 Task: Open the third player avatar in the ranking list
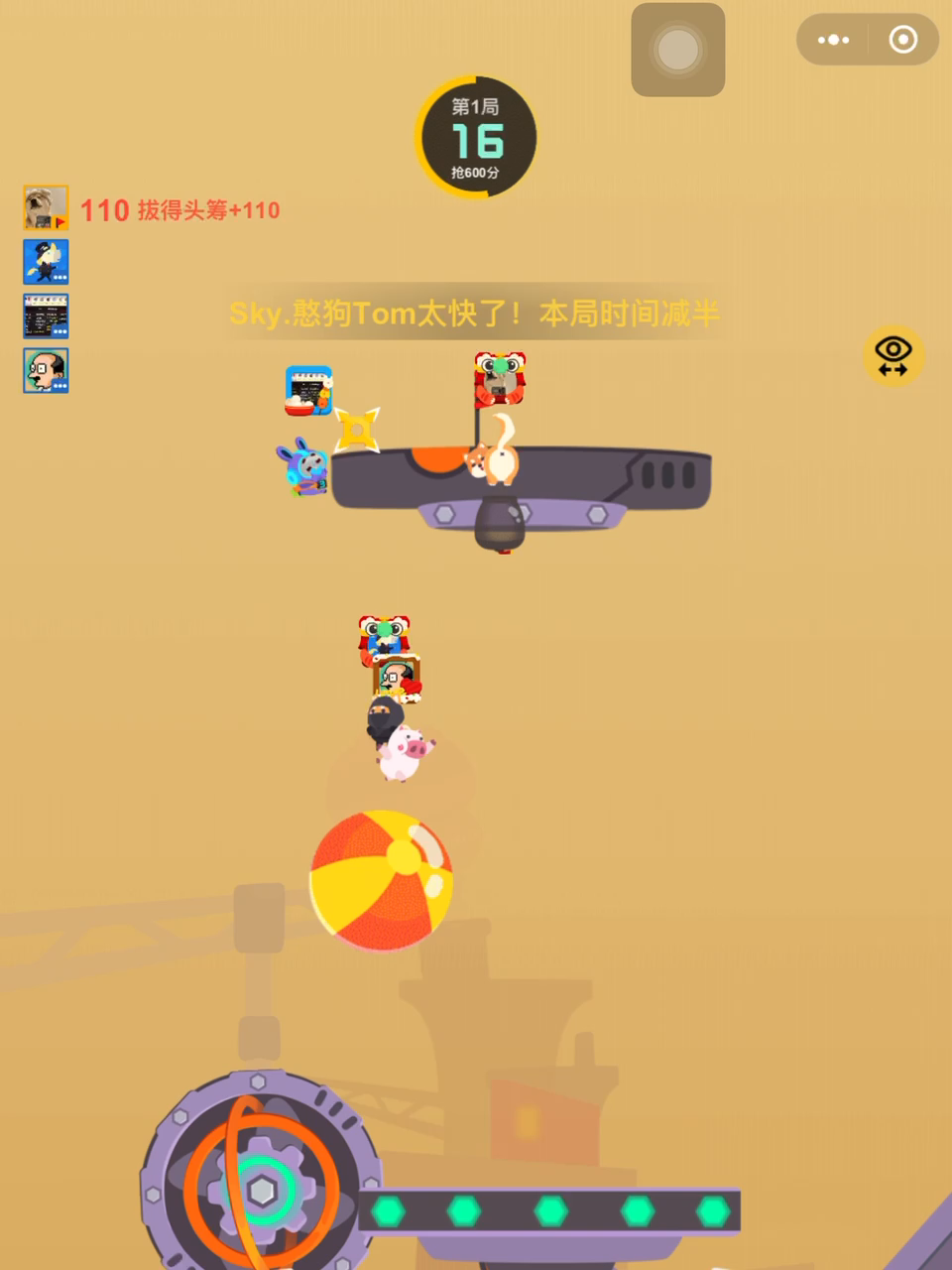[46, 317]
